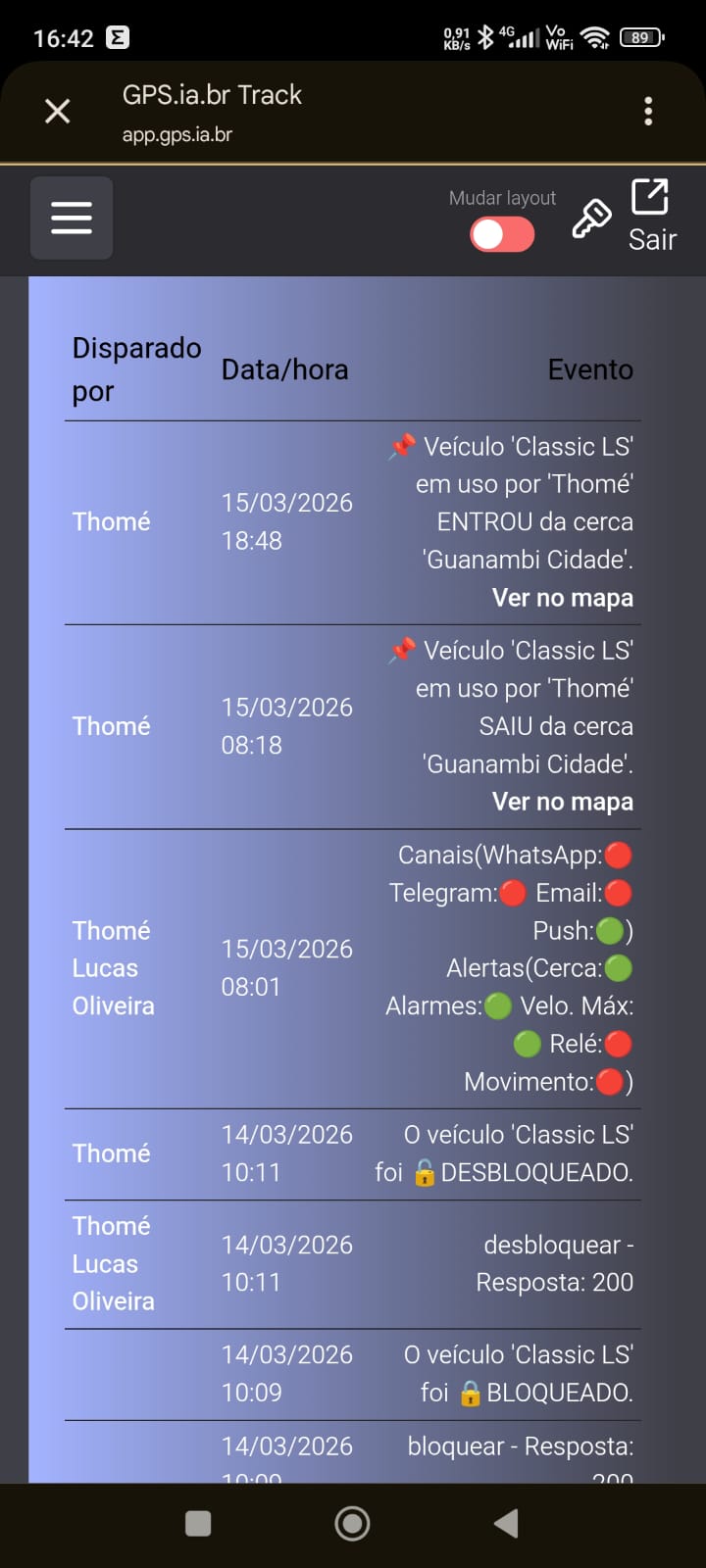The height and width of the screenshot is (1568, 706).
Task: Tap the green Alarmes alert indicator
Action: 497,1005
